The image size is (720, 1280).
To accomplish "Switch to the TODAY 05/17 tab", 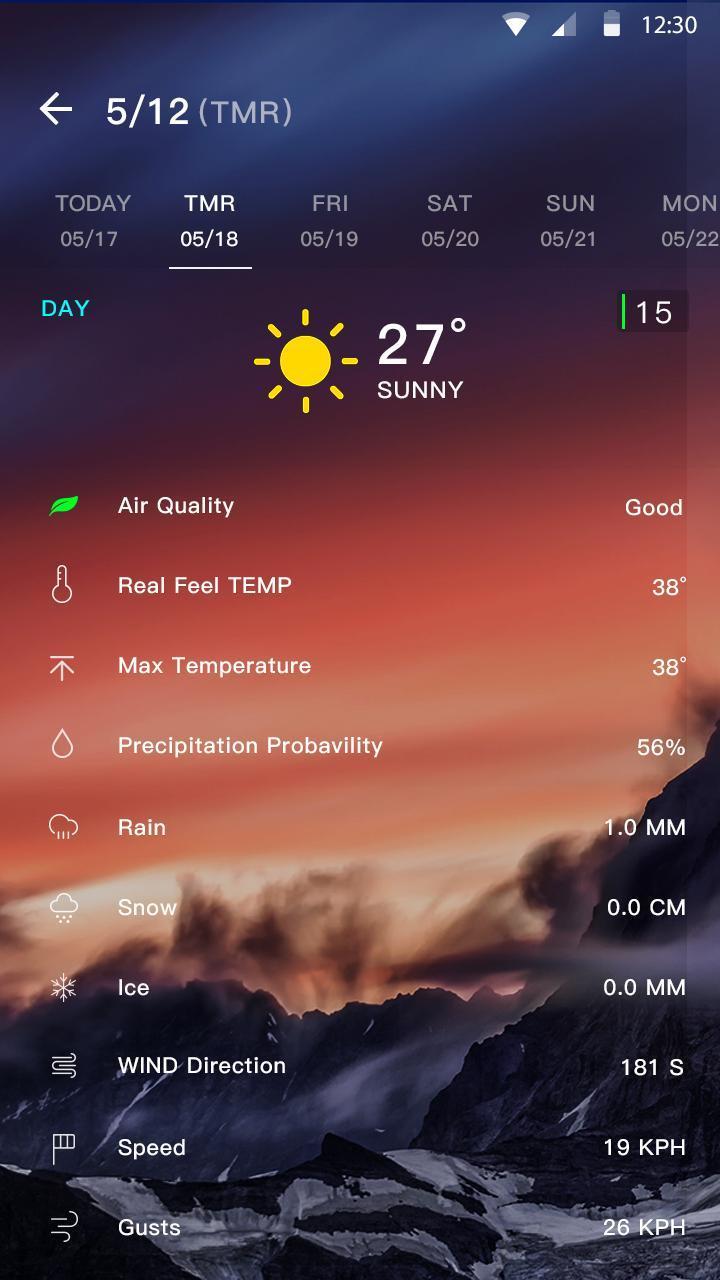I will pos(92,221).
